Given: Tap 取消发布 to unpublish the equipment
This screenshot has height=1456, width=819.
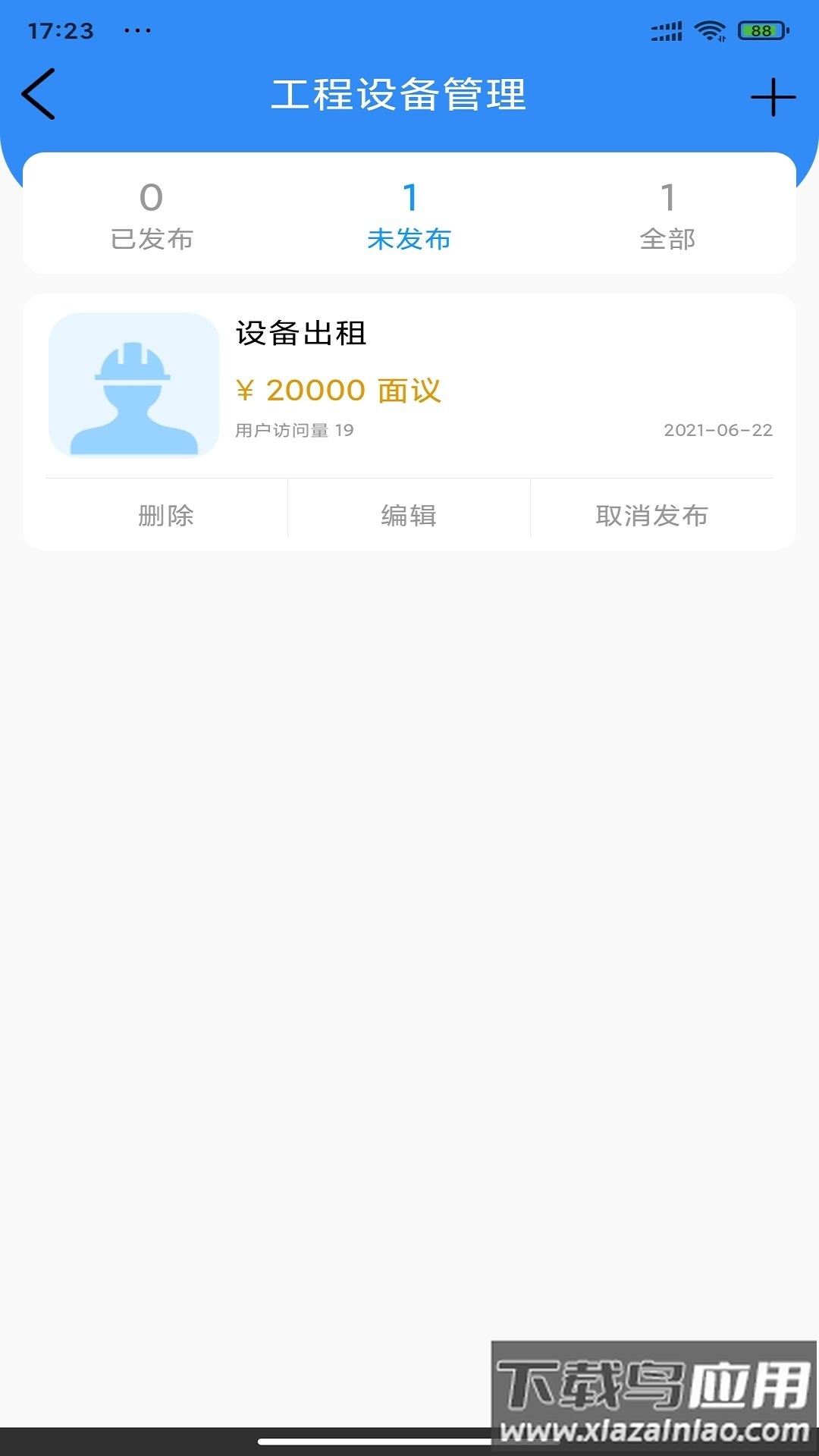Looking at the screenshot, I should [651, 516].
